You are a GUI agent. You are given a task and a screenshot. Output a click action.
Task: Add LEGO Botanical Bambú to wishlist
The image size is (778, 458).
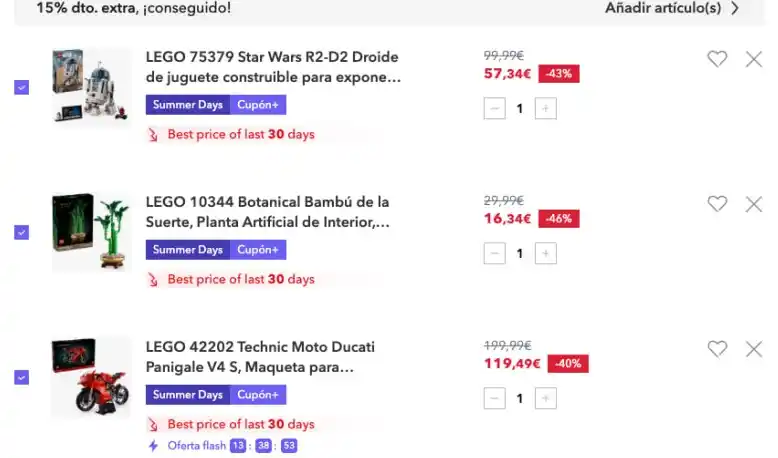pyautogui.click(x=717, y=204)
